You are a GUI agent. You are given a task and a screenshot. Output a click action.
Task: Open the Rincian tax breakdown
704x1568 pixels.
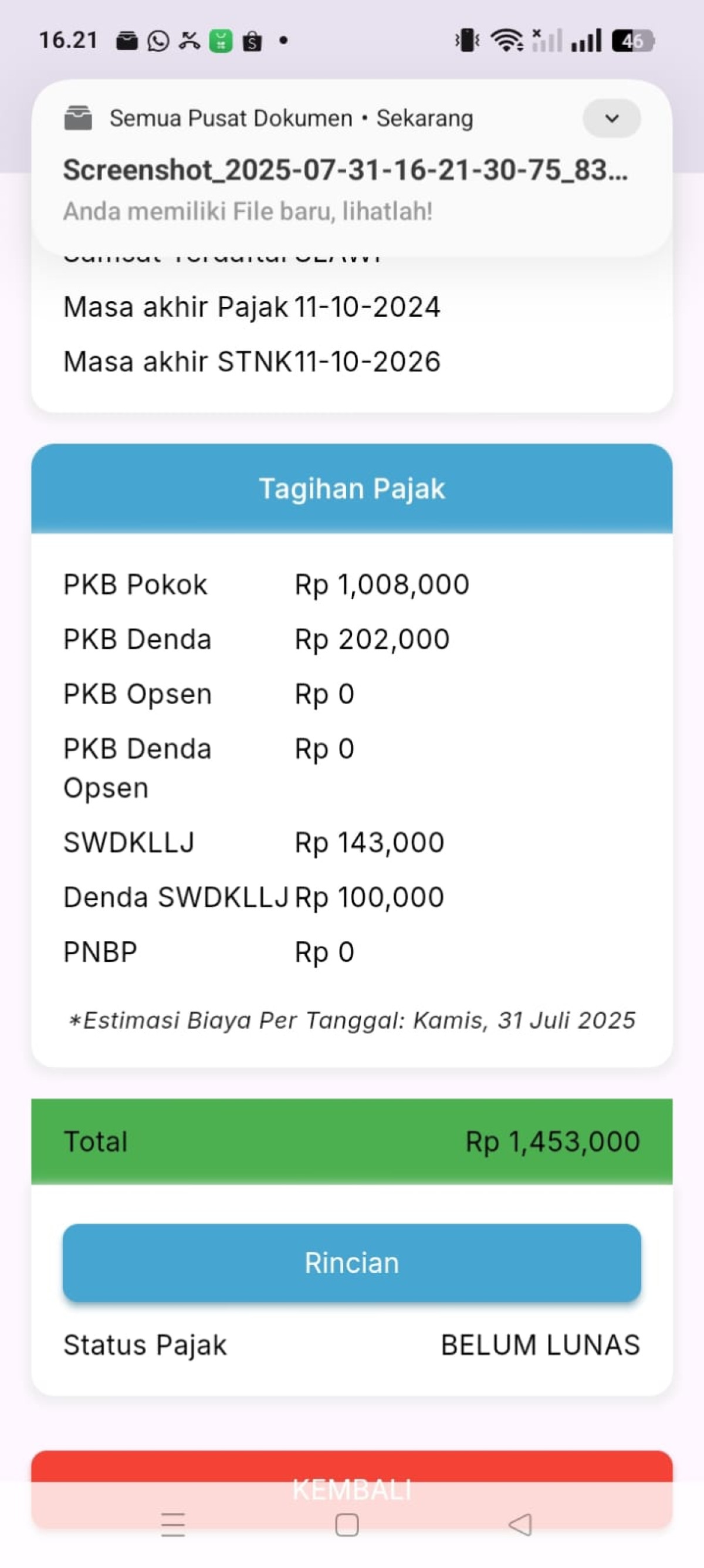(351, 1262)
